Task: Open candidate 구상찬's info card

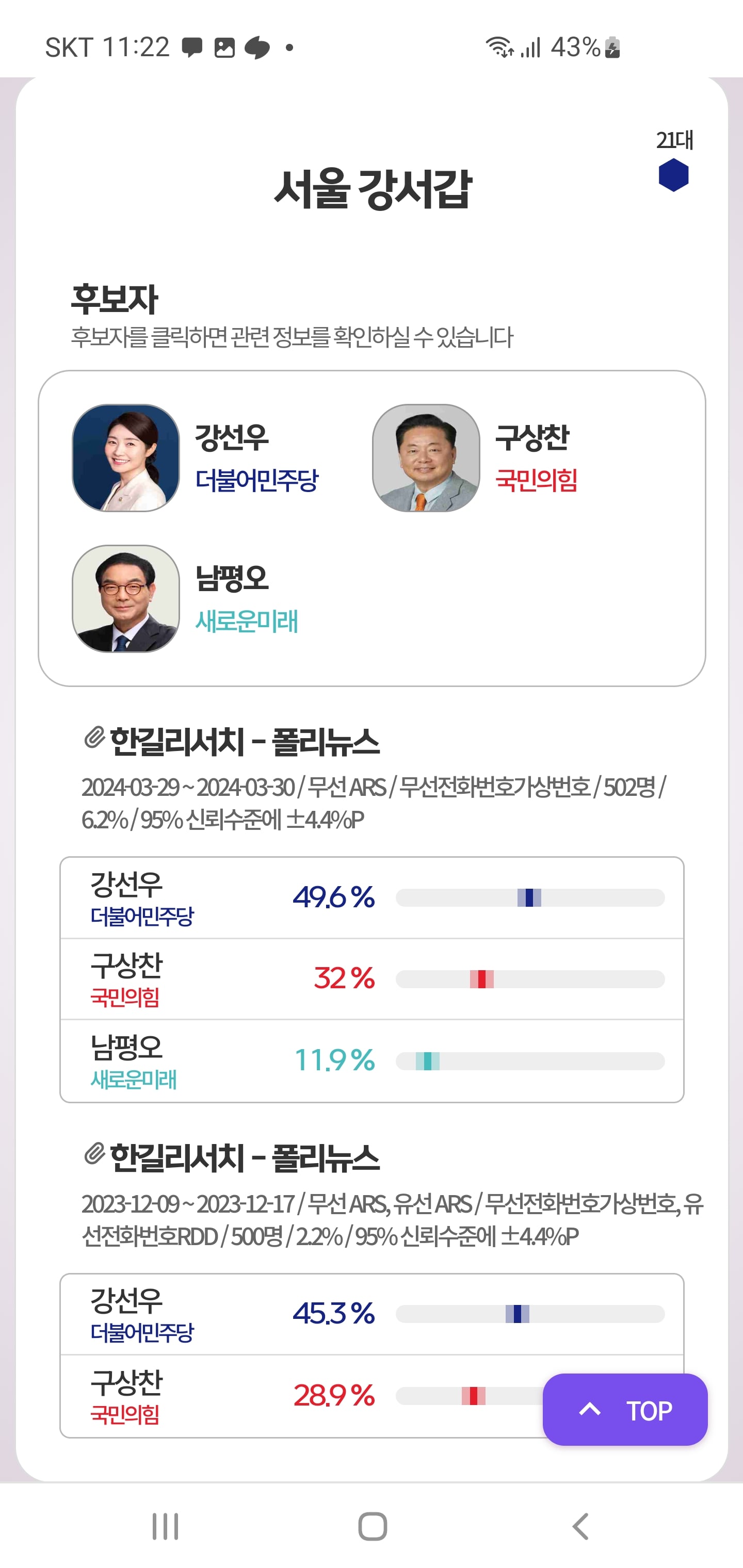Action: coord(475,458)
